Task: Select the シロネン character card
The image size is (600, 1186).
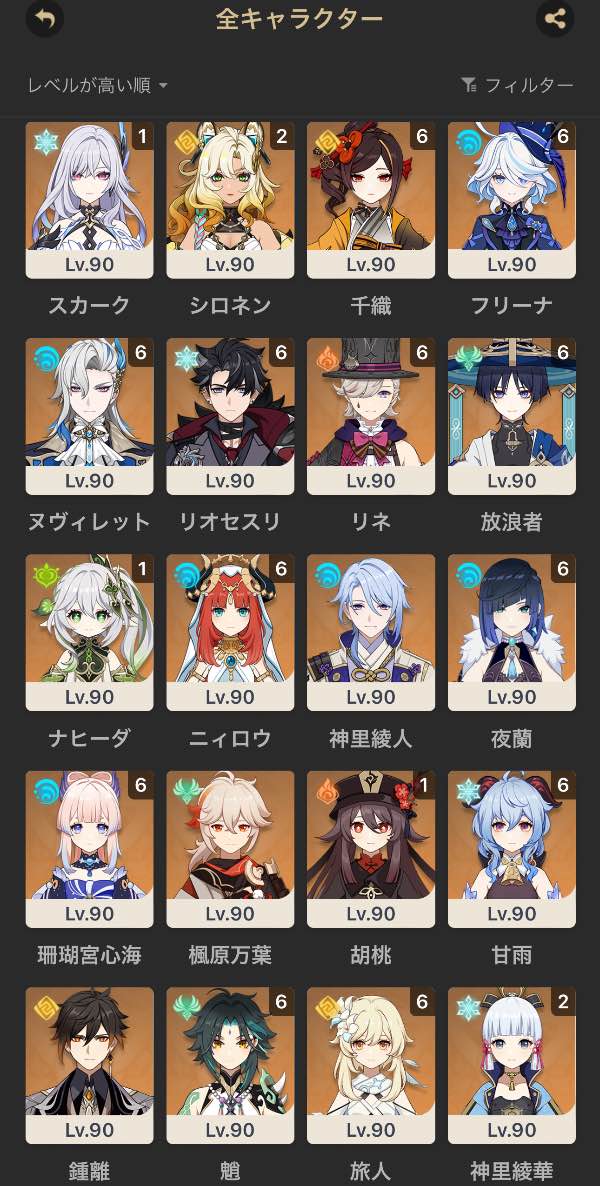Action: click(x=230, y=200)
